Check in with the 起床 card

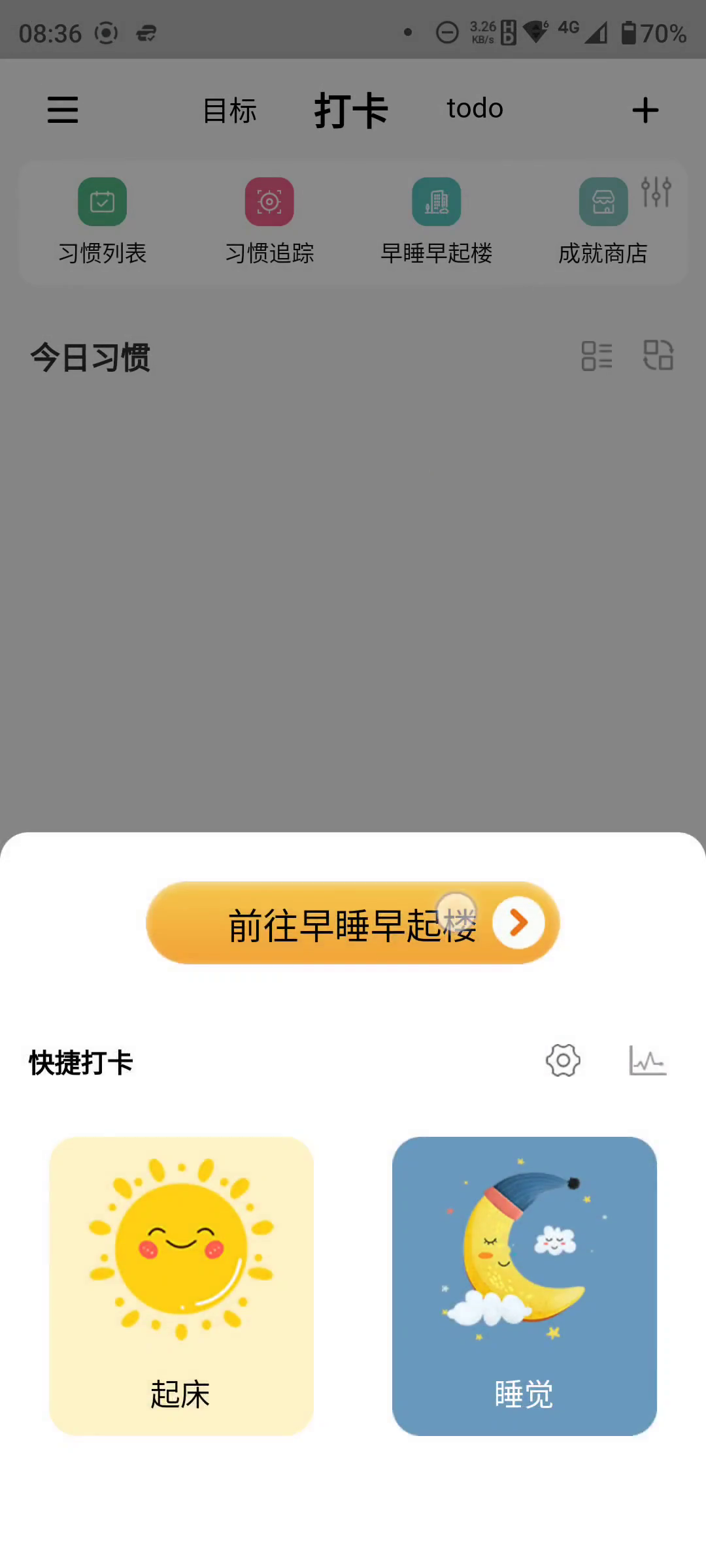(182, 1285)
